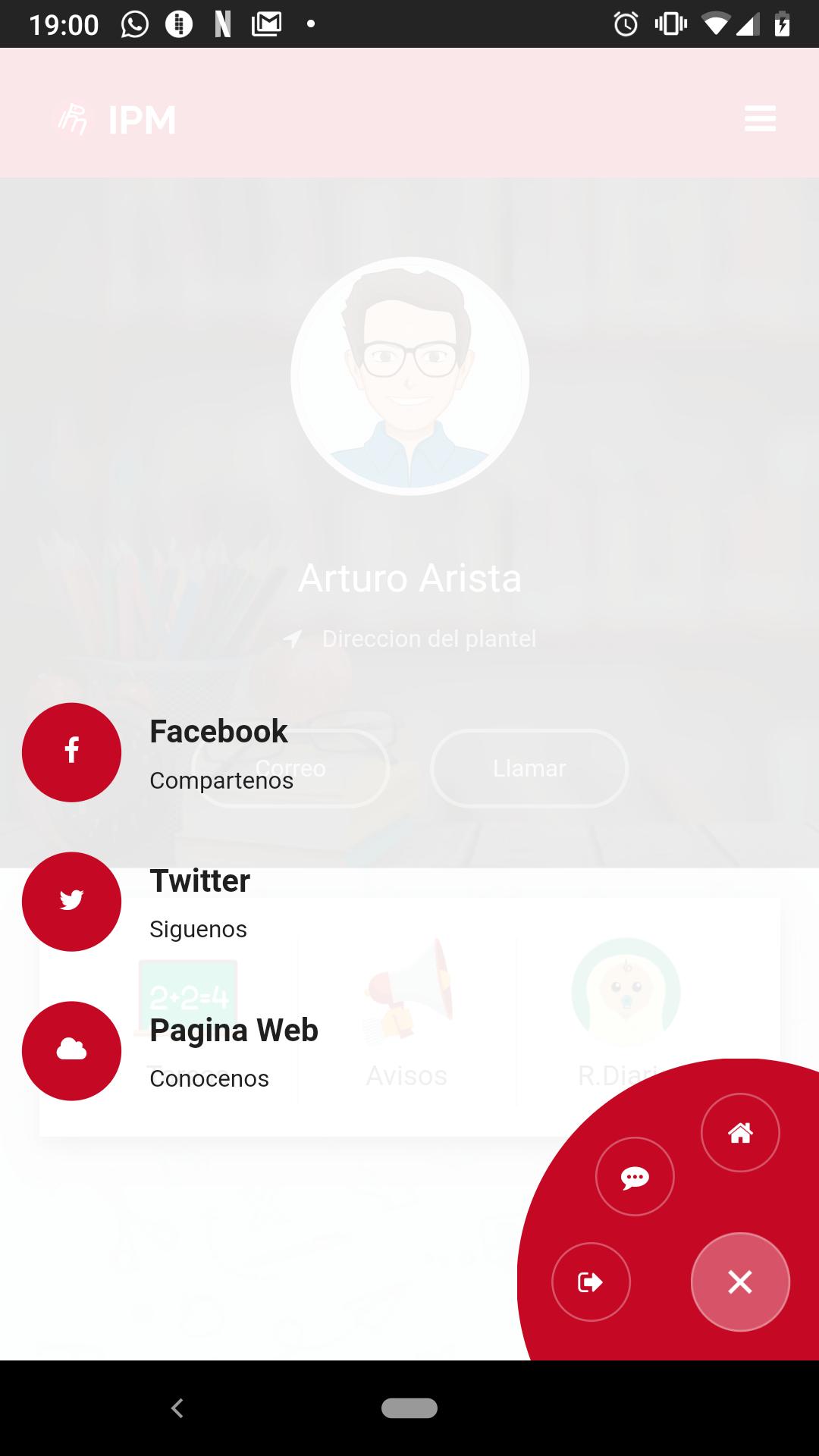Close the radial menu with X
This screenshot has height=1456, width=819.
[740, 1282]
